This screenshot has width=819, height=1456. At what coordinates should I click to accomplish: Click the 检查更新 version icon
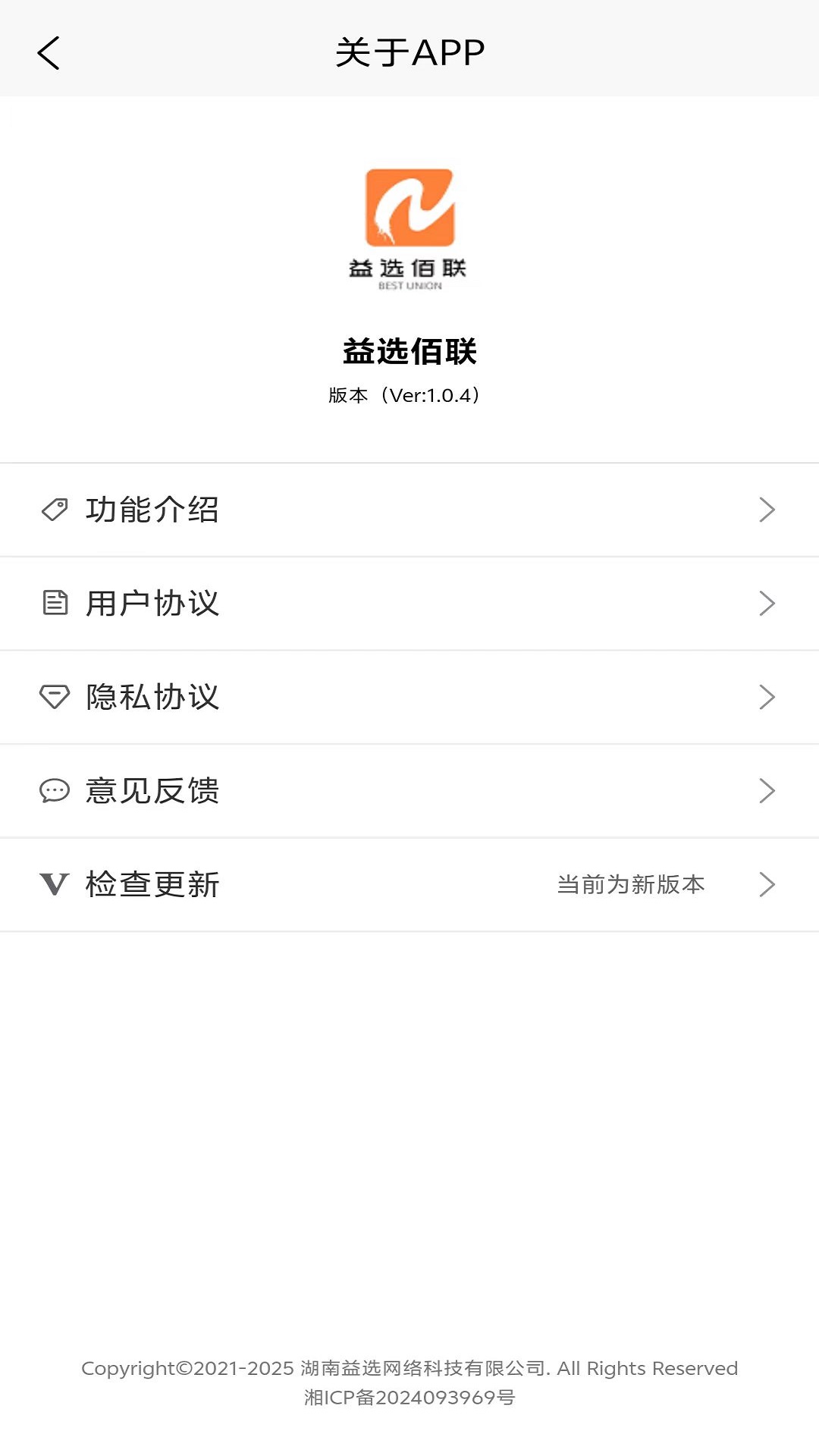coord(53,884)
